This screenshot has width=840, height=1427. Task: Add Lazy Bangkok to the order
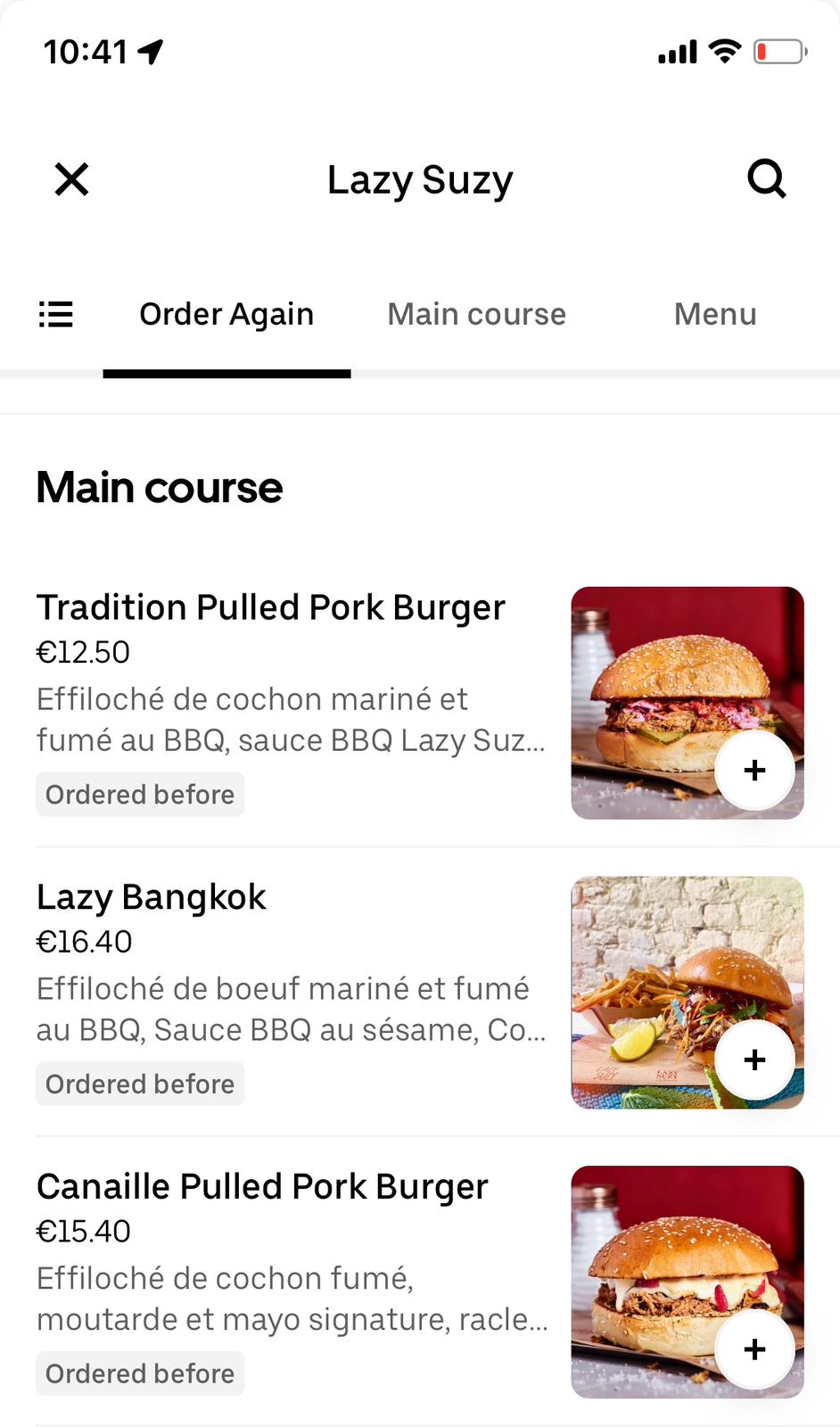point(754,1060)
